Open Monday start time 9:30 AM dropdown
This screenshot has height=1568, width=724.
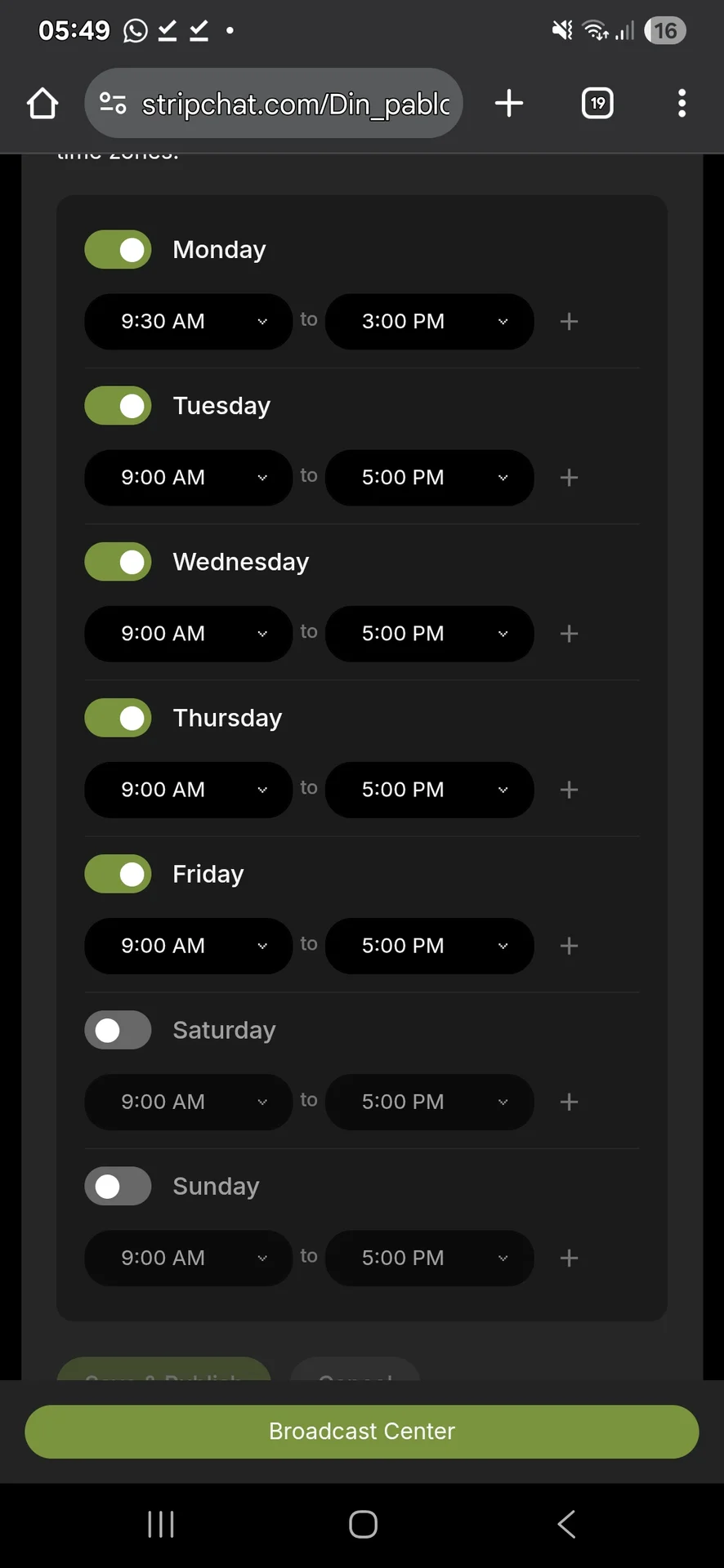188,322
